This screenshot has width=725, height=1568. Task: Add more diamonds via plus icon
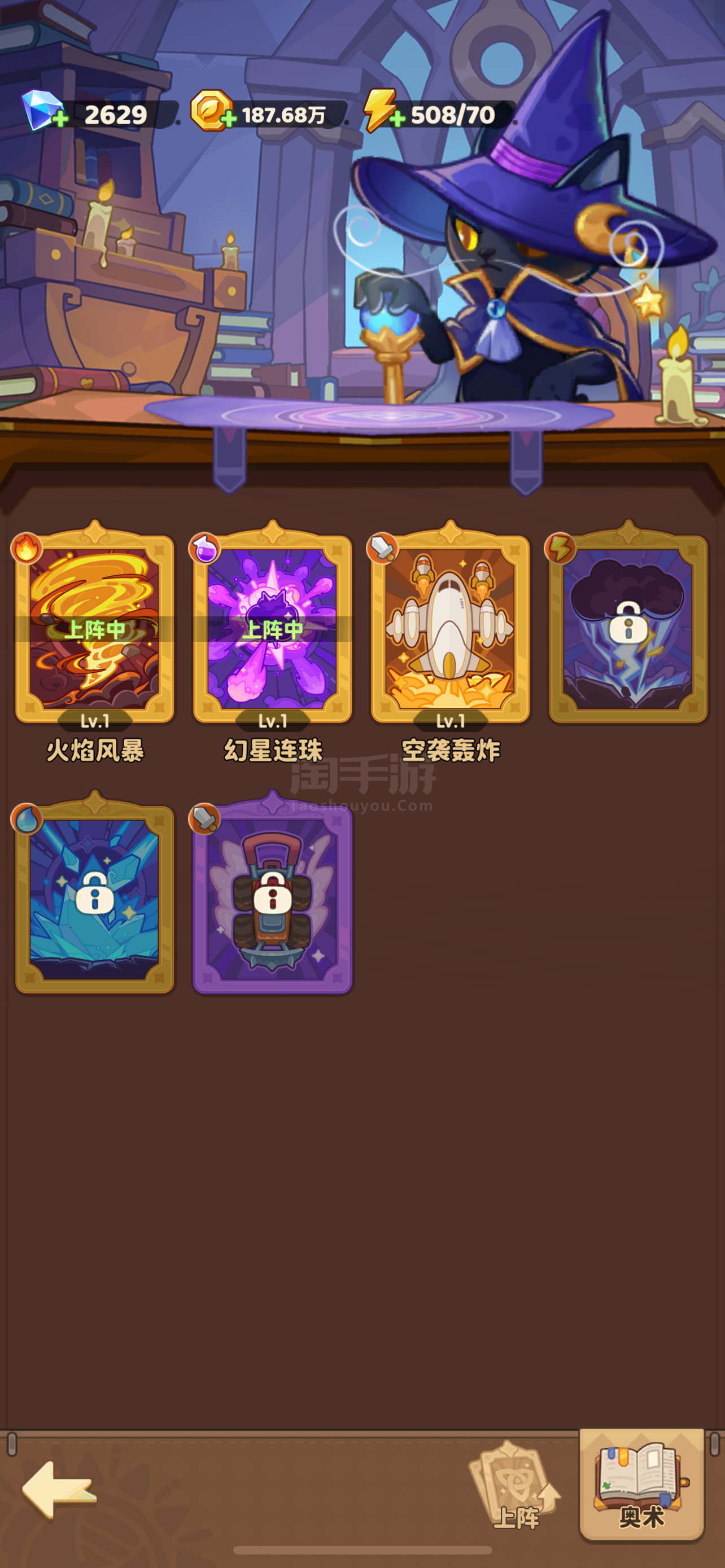pyautogui.click(x=60, y=119)
